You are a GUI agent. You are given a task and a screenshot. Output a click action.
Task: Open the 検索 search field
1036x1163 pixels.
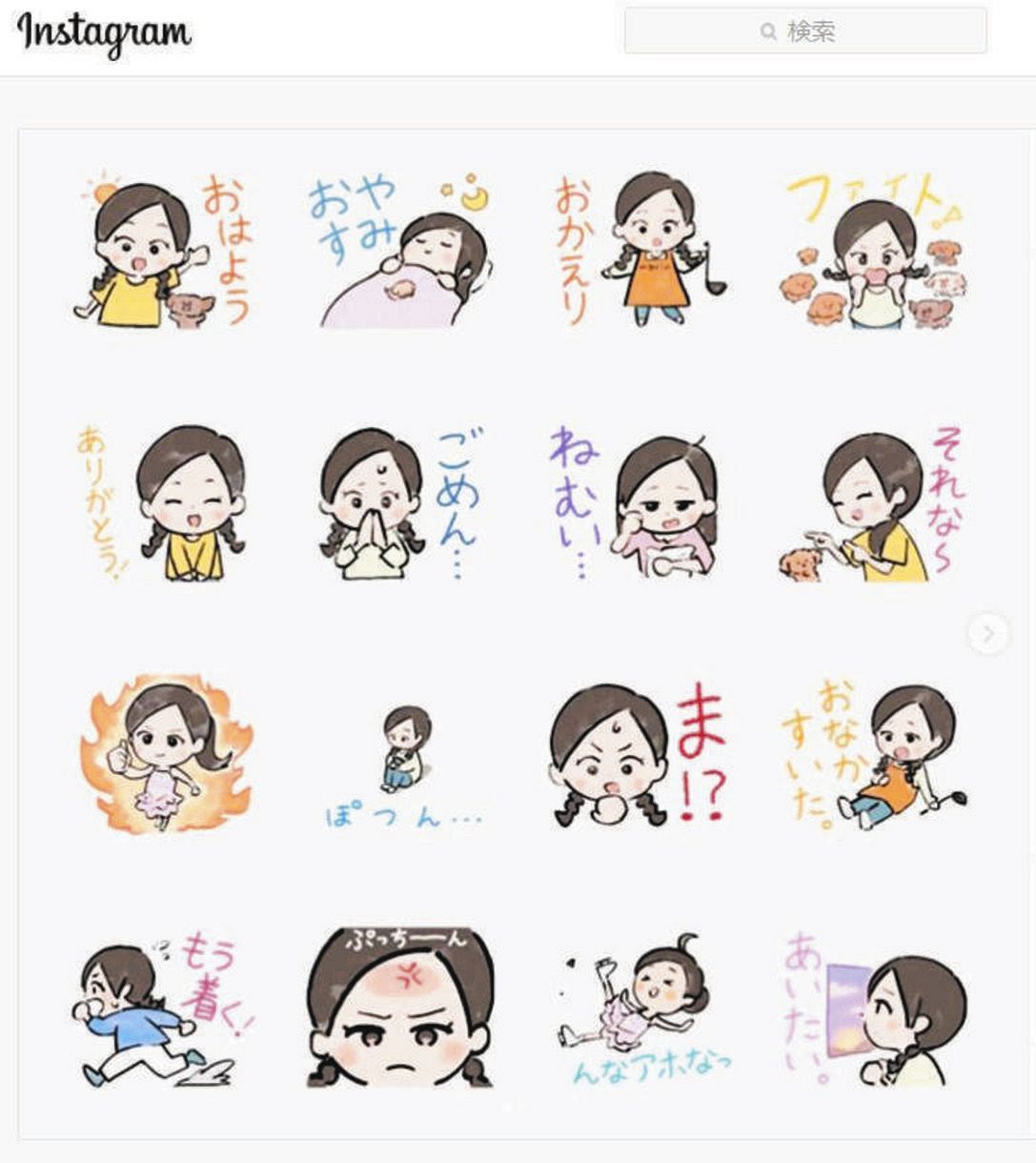(805, 31)
